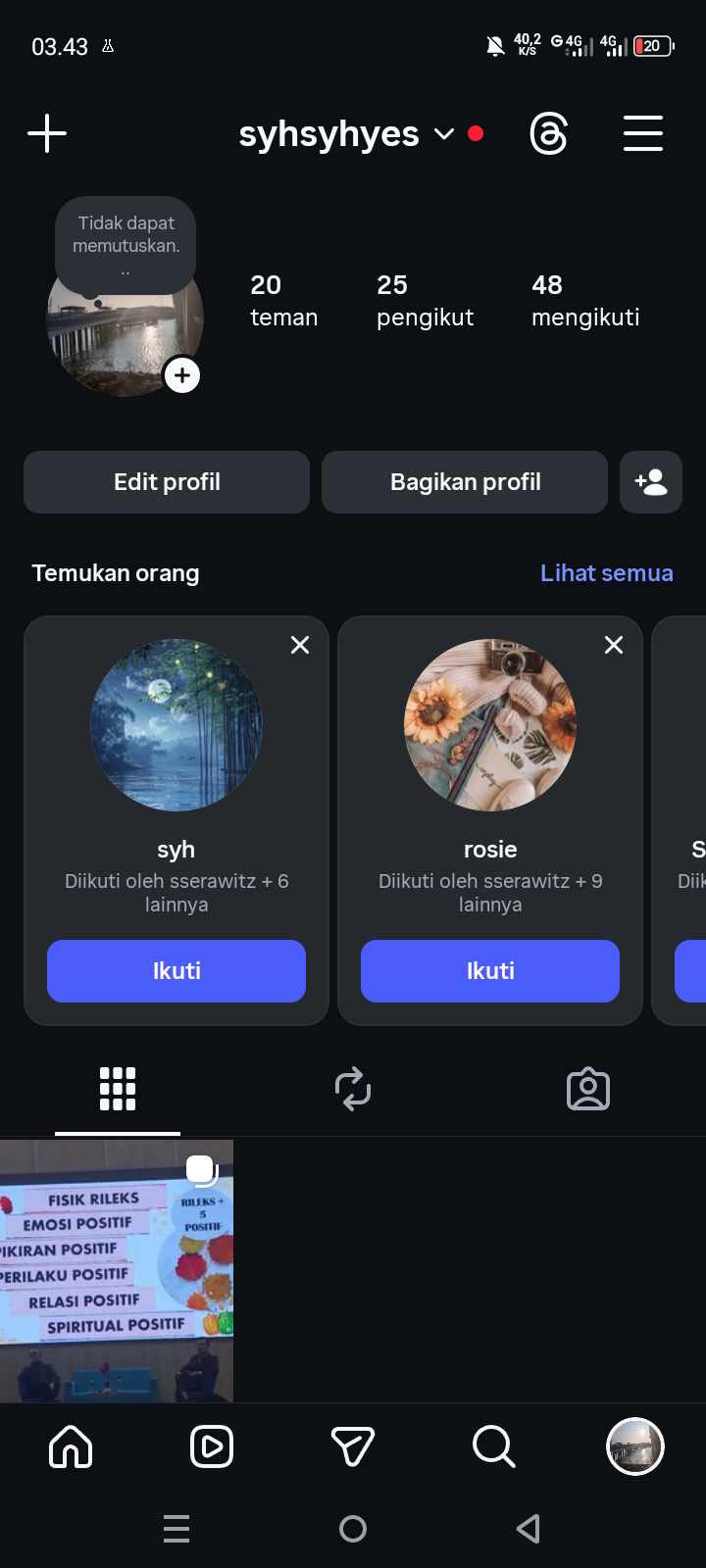The width and height of the screenshot is (706, 1568).
Task: Switch to the tagged photos tab
Action: click(588, 1089)
